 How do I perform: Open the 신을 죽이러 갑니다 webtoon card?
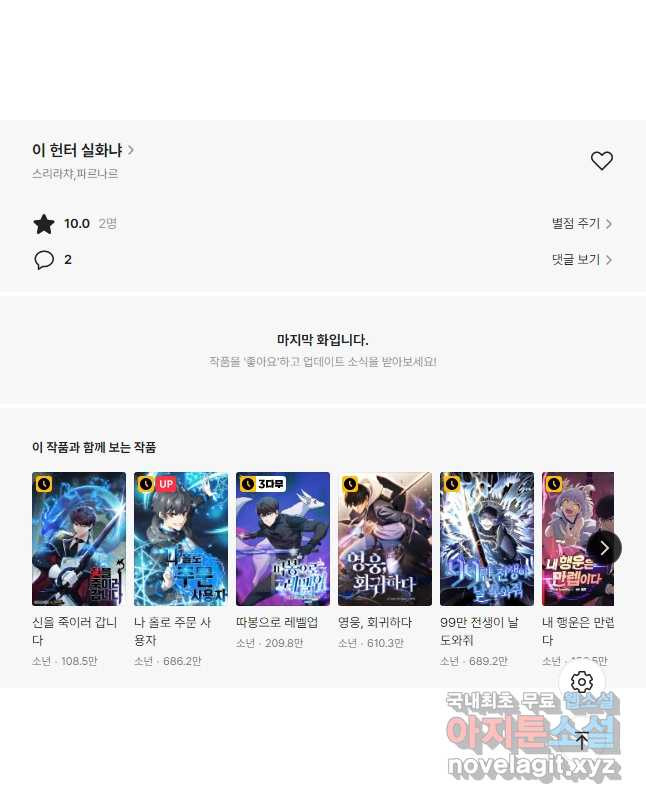click(x=79, y=539)
